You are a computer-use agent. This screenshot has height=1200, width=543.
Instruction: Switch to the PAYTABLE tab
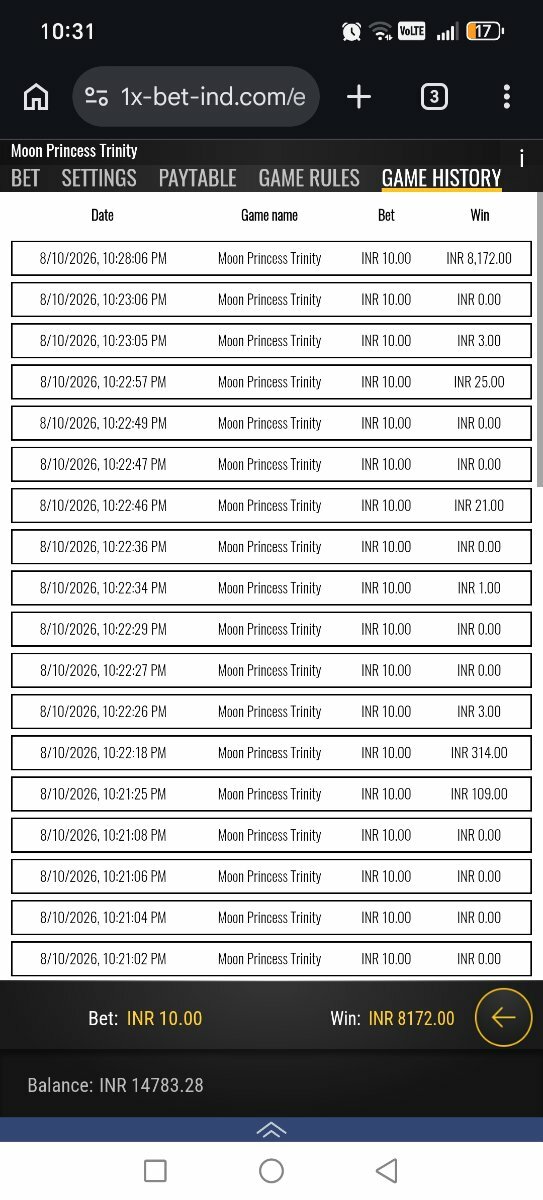pos(198,178)
